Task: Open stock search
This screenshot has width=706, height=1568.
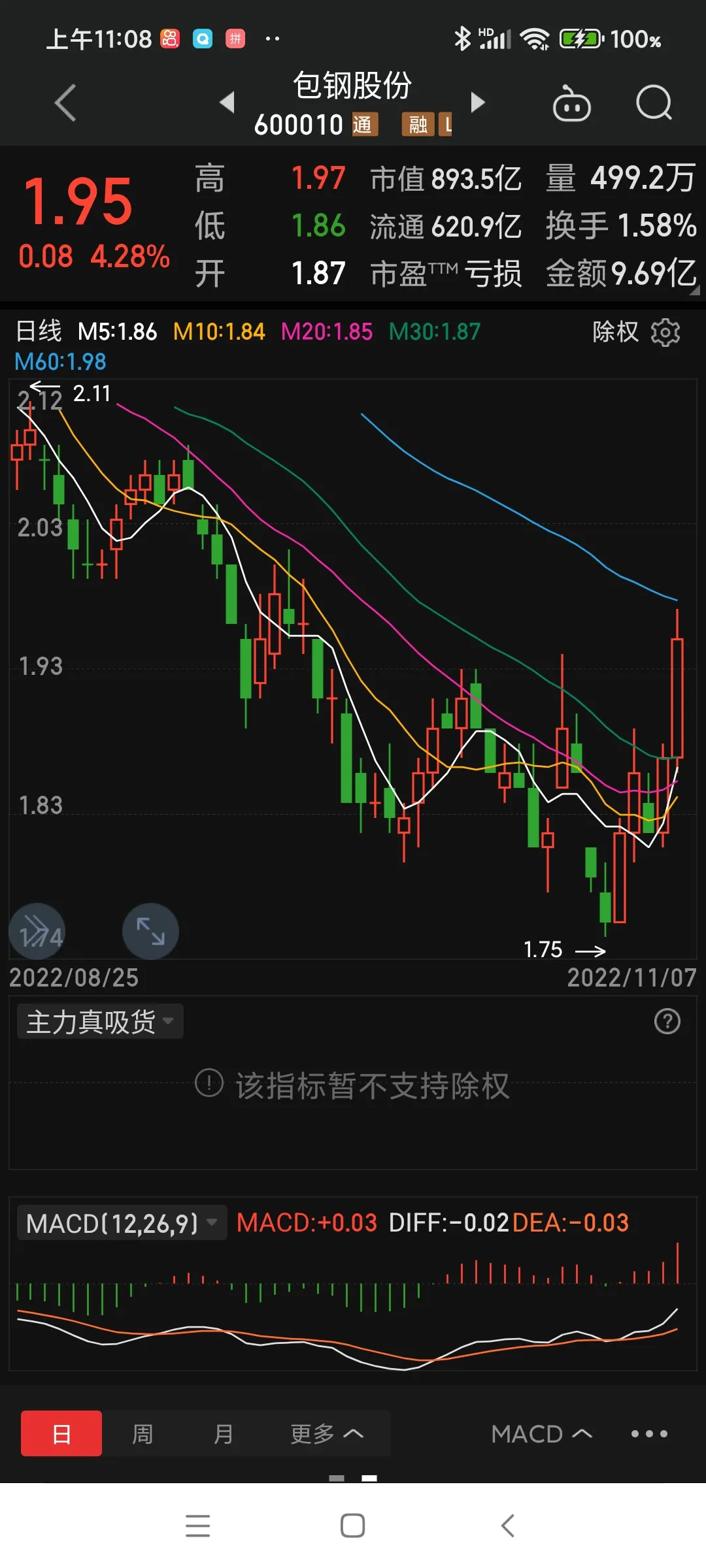Action: click(x=654, y=103)
